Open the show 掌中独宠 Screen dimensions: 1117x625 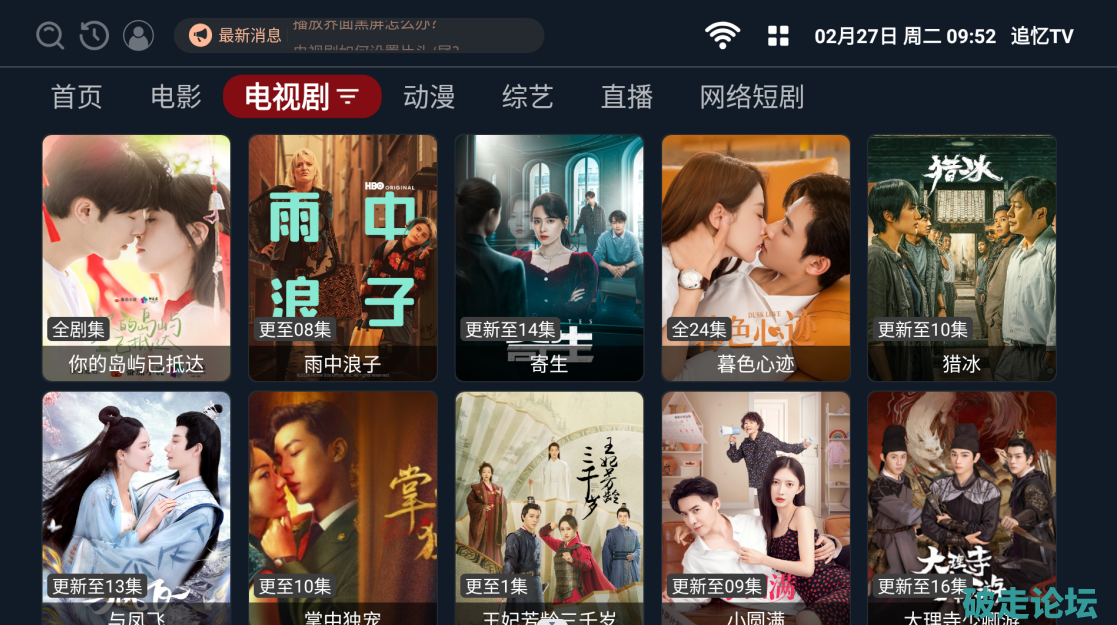point(342,505)
